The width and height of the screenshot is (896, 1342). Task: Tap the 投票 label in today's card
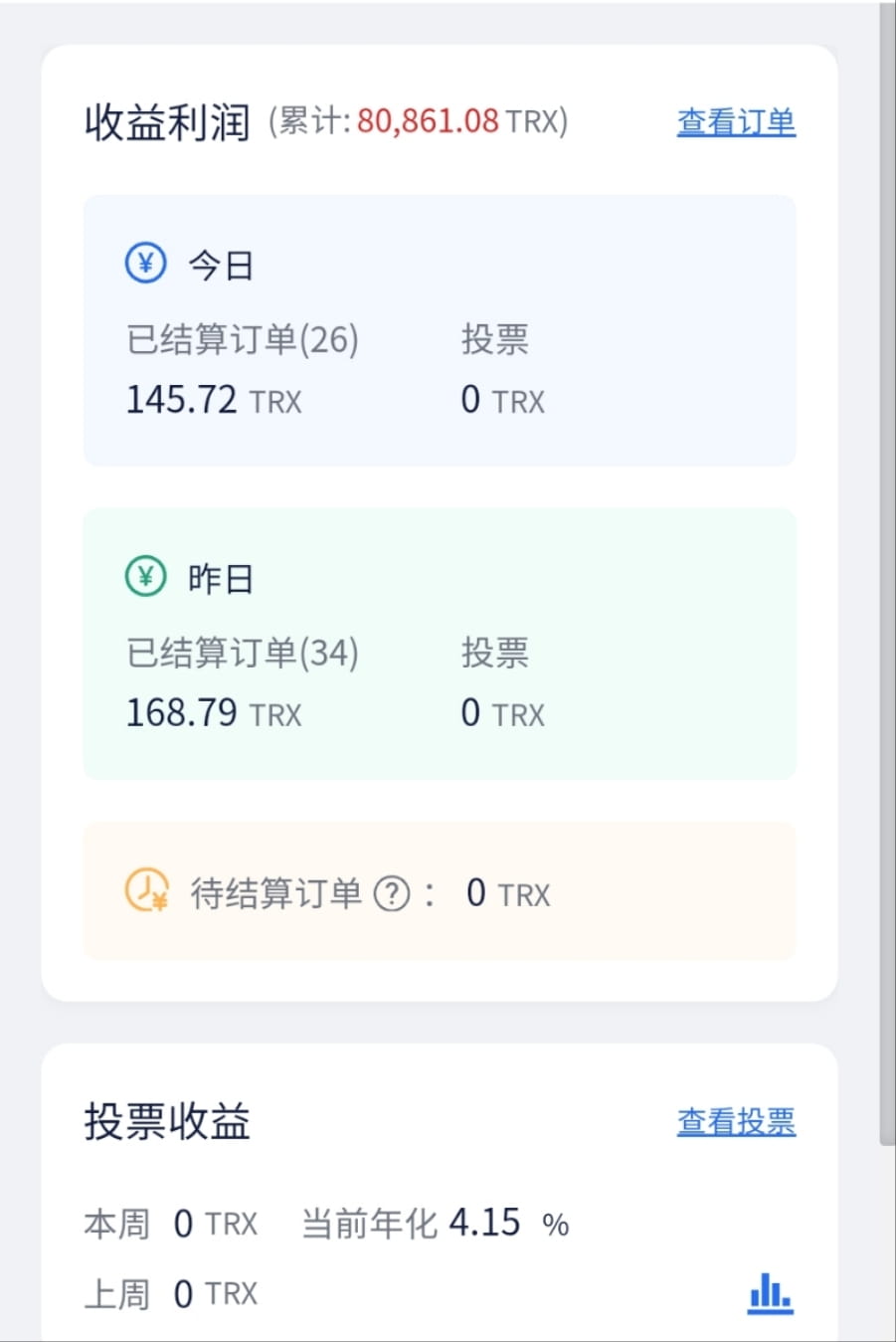coord(494,340)
